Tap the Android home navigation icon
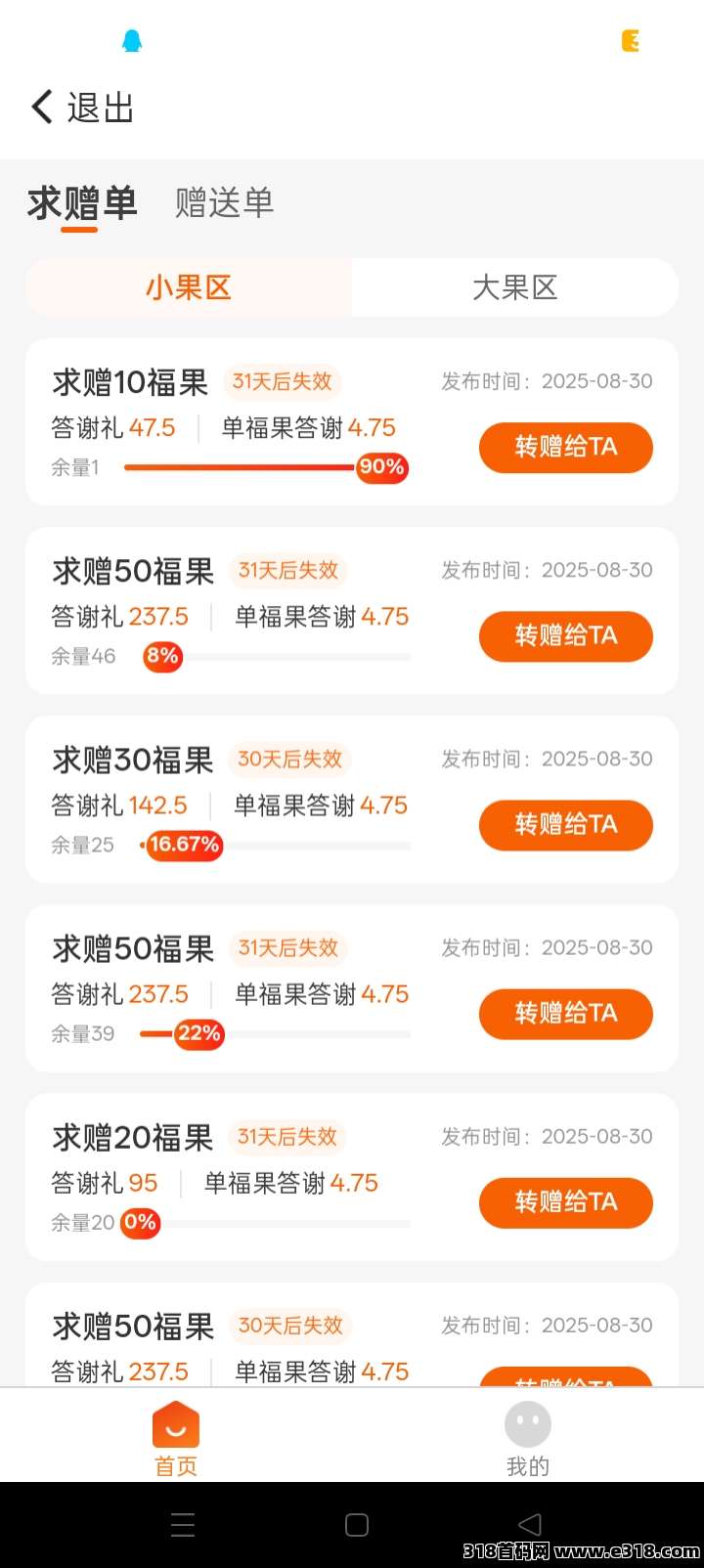This screenshot has height=1568, width=704. click(352, 1523)
